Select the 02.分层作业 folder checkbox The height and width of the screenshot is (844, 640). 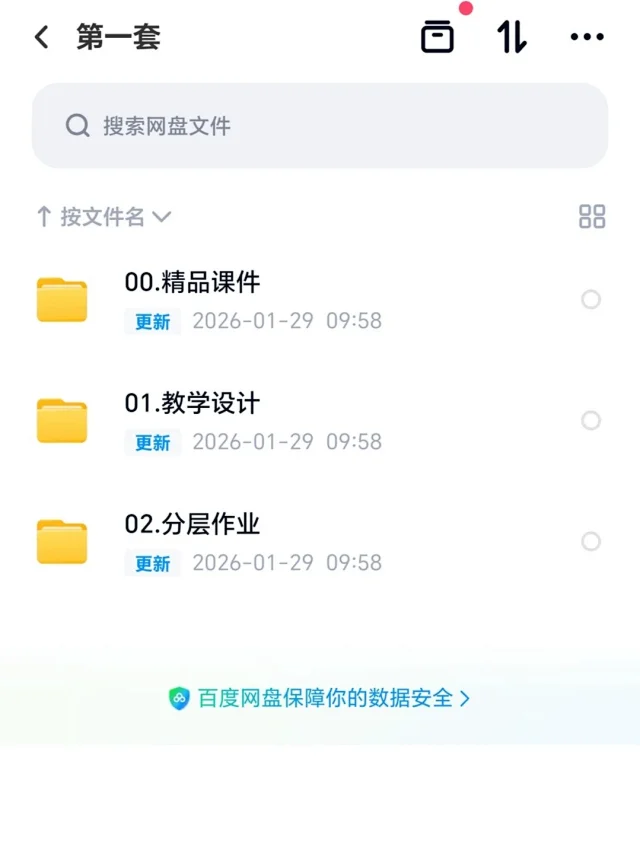coord(591,541)
